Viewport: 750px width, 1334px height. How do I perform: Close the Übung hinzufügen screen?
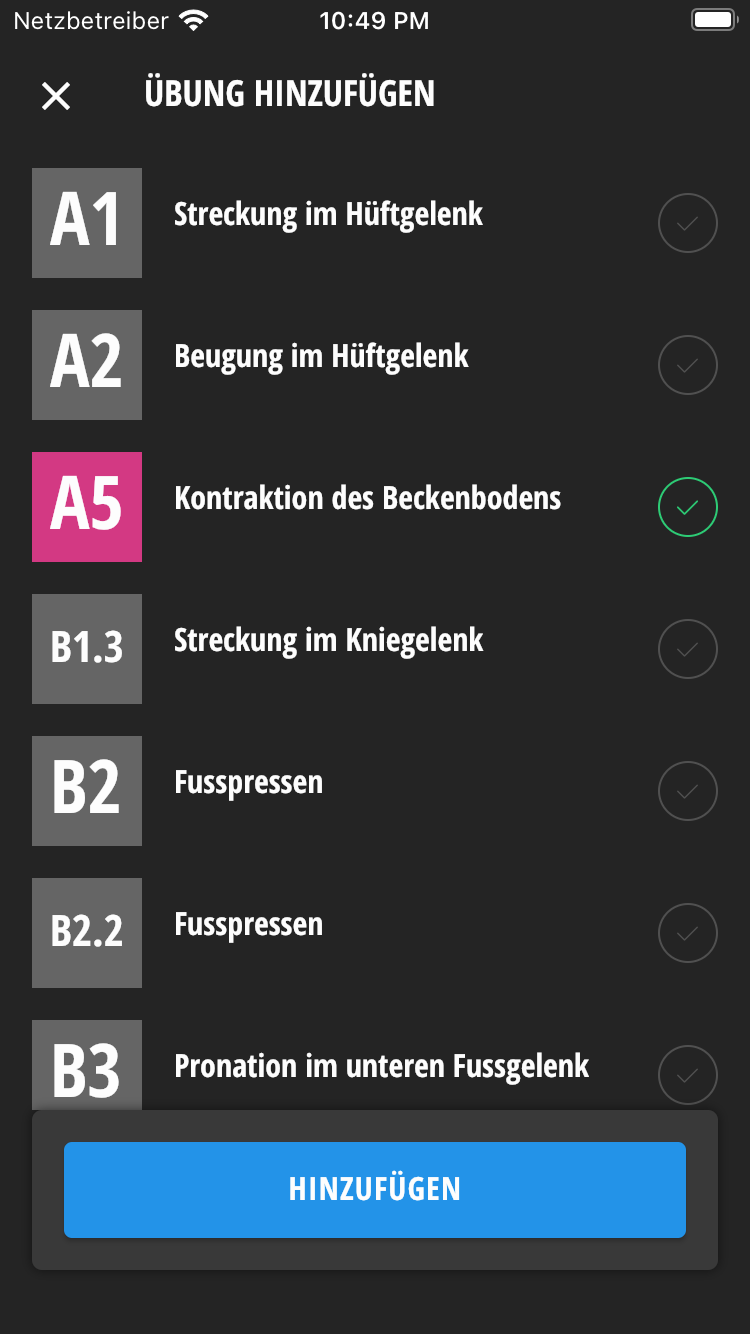tap(56, 96)
